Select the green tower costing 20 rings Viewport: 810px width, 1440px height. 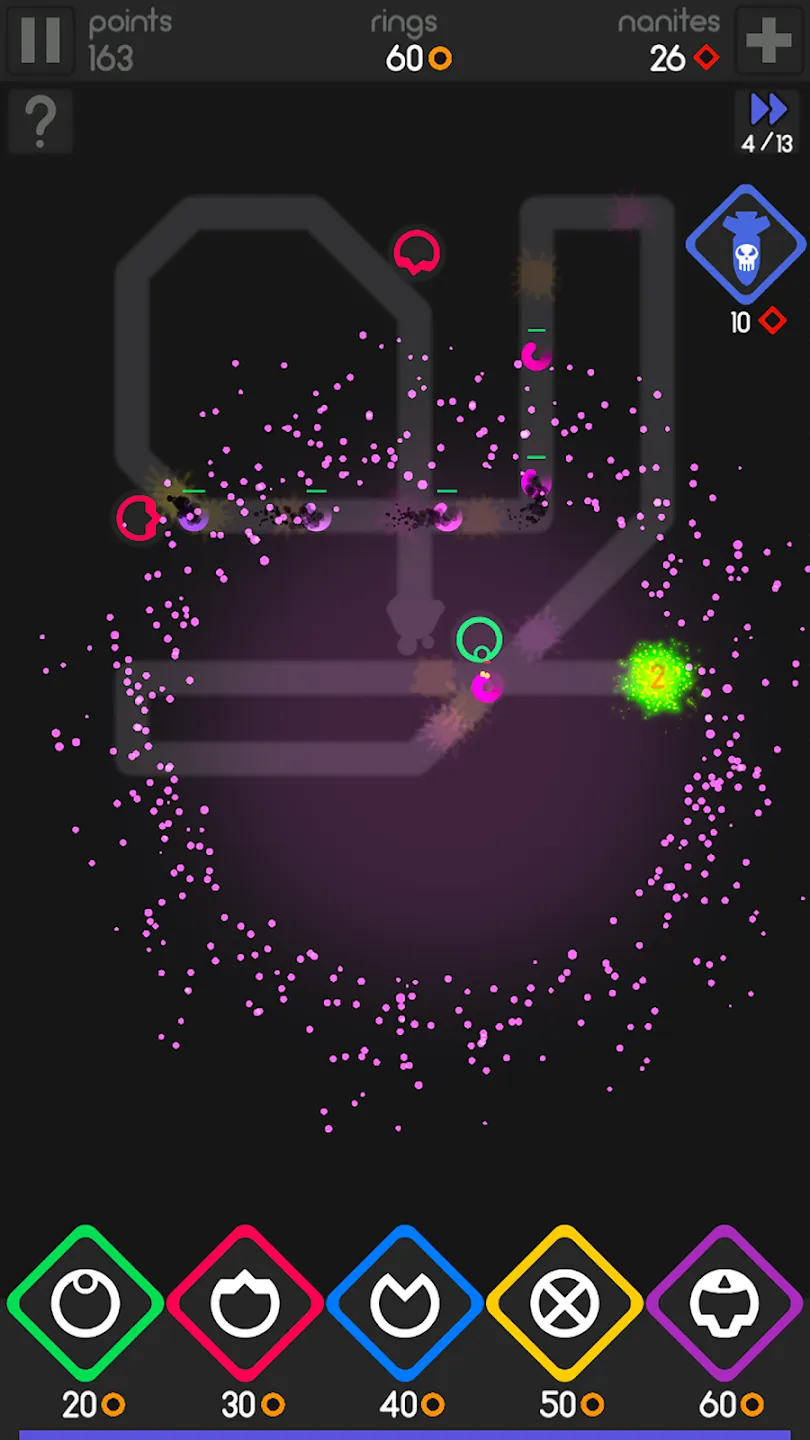[85, 1304]
